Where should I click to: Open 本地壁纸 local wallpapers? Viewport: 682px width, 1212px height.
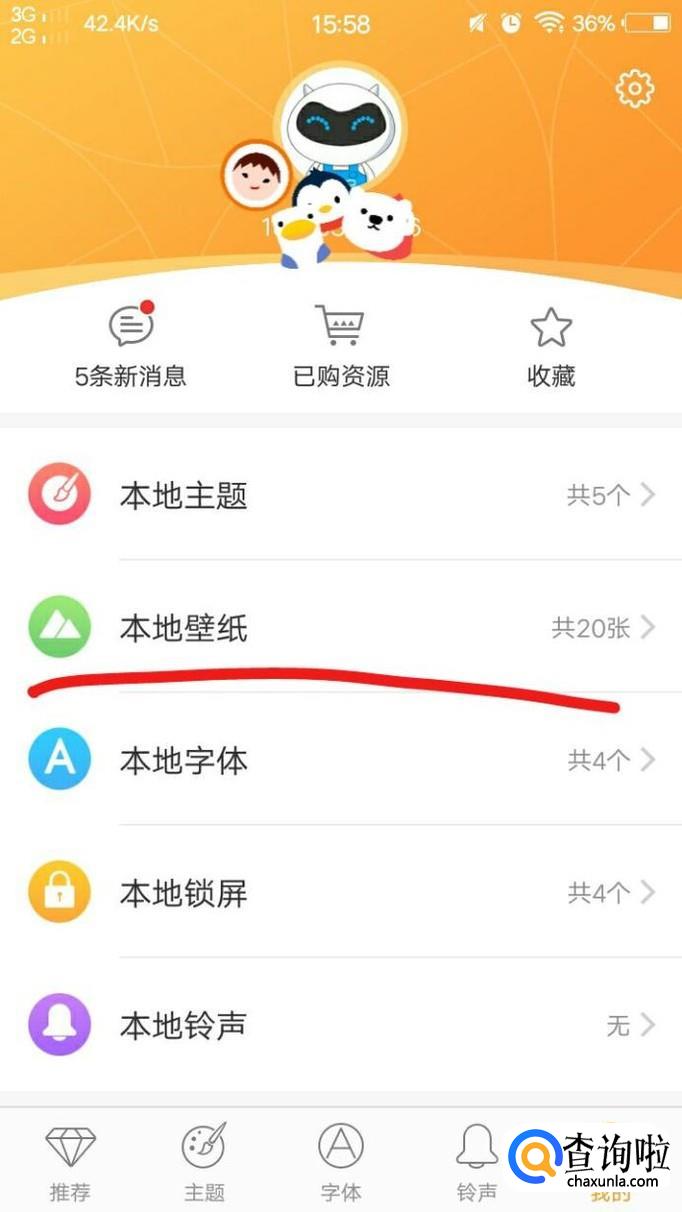(x=340, y=628)
